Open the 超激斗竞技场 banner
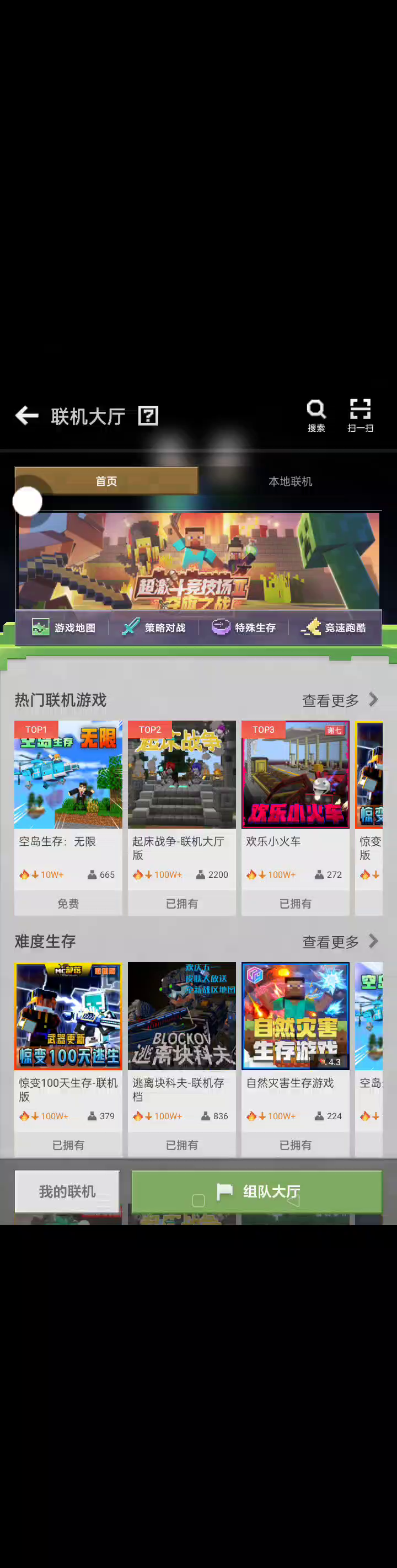Image resolution: width=397 pixels, height=1568 pixels. (x=198, y=560)
